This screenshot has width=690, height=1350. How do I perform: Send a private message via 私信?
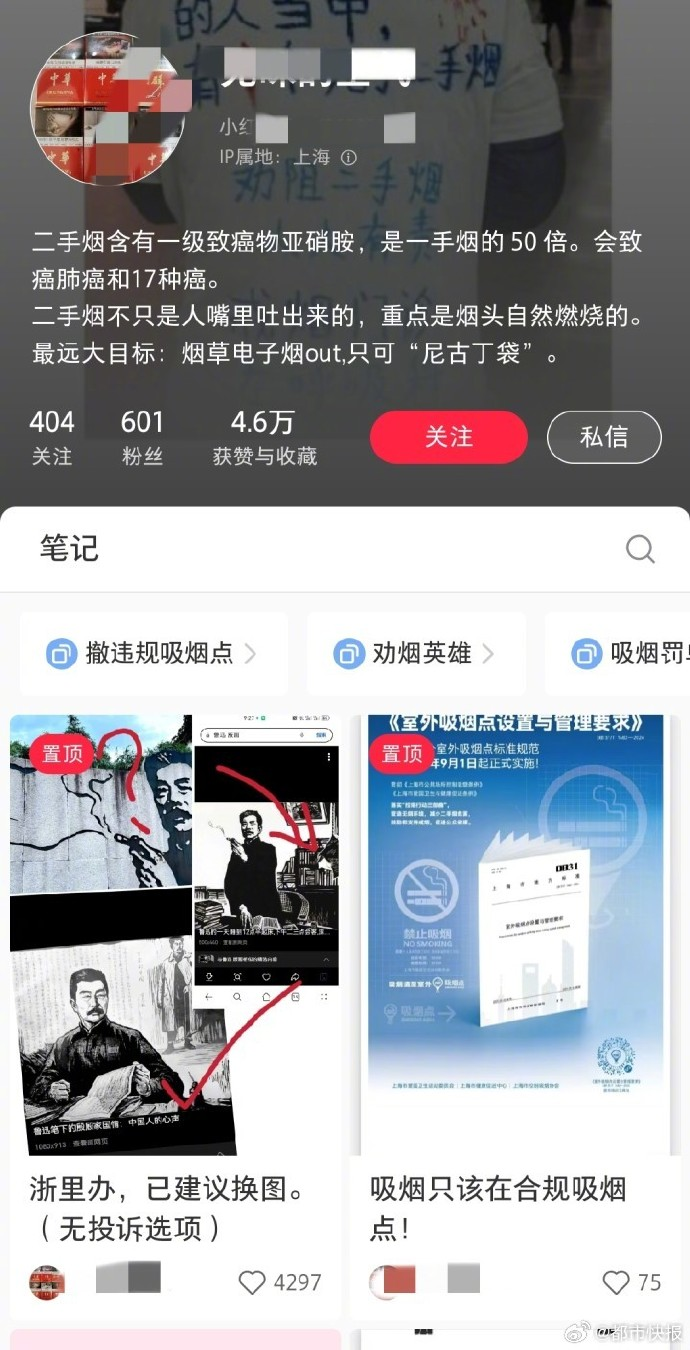click(x=604, y=437)
